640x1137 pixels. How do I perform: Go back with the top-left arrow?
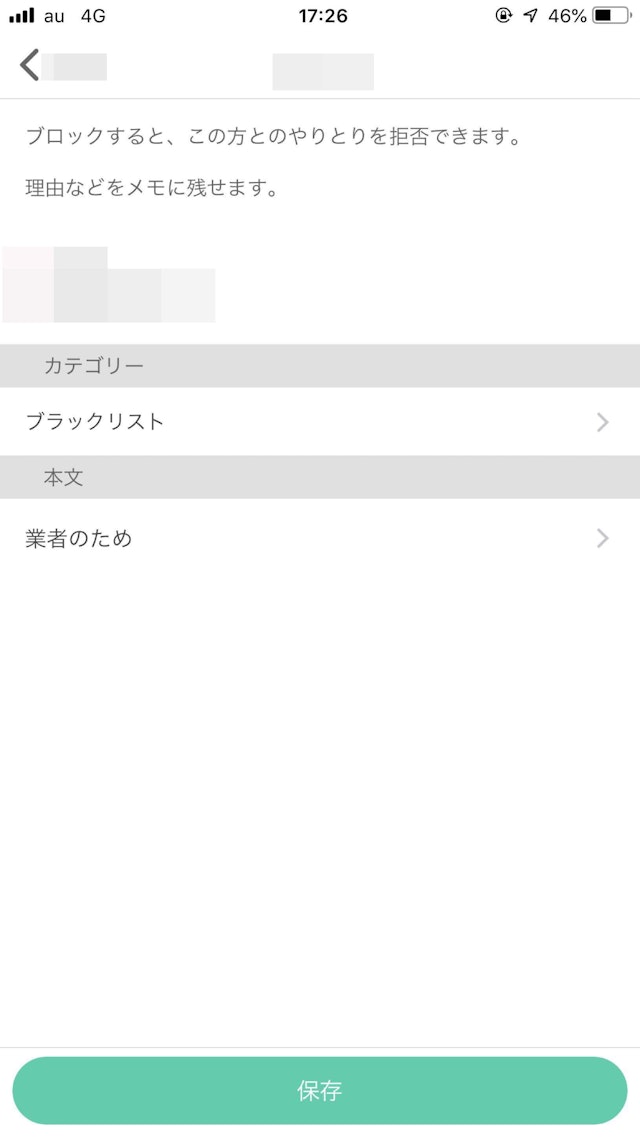pos(30,65)
